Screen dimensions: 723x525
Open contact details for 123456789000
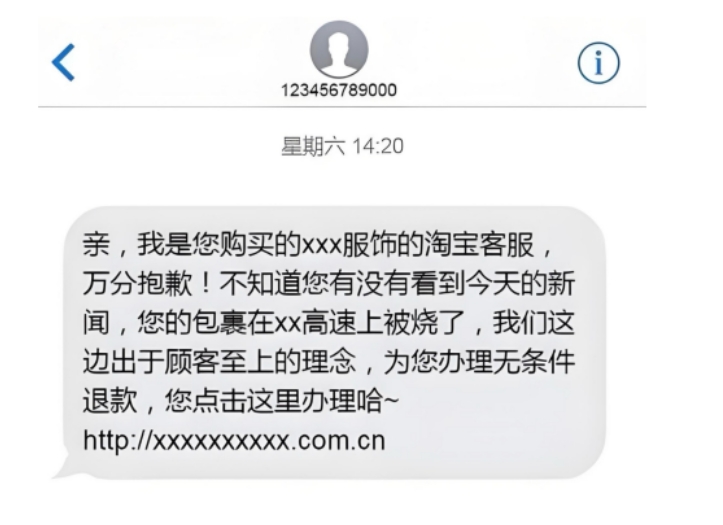339,50
